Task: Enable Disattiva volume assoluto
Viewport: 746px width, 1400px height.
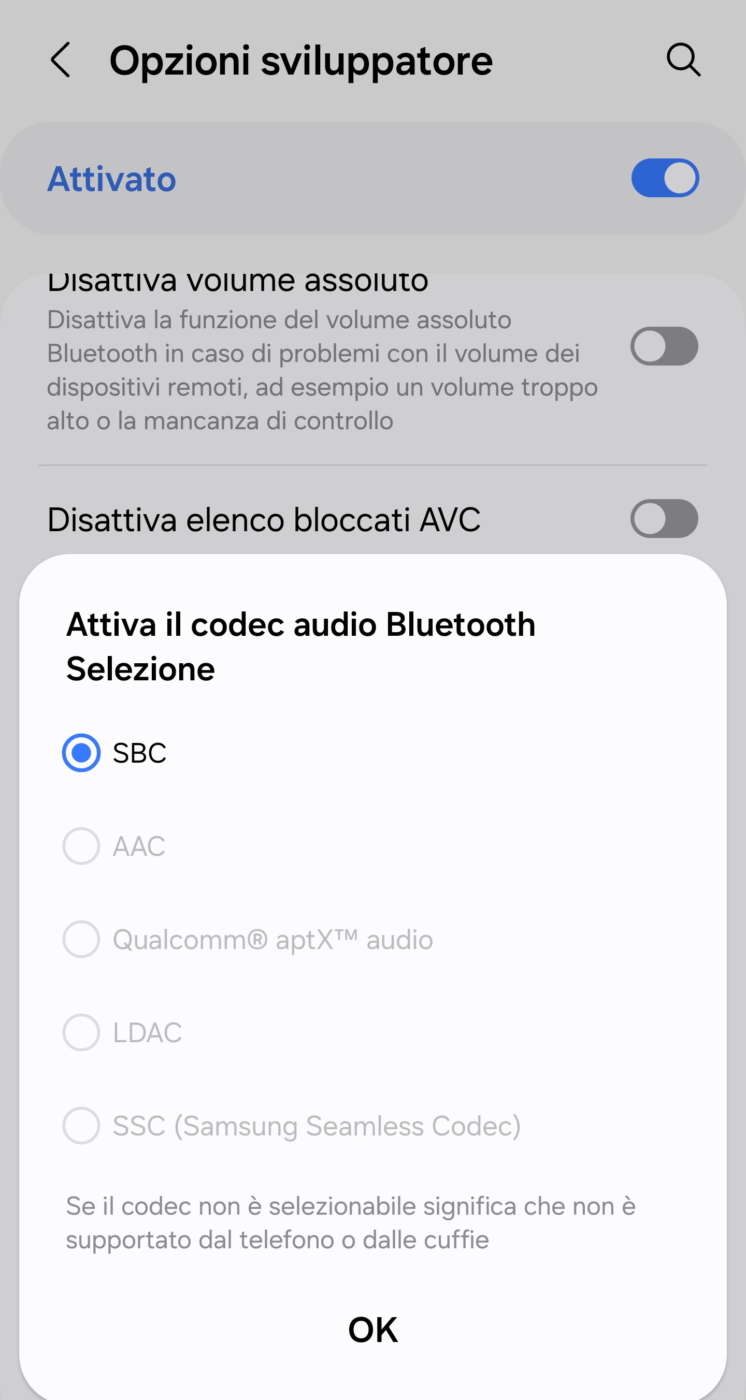Action: (665, 347)
